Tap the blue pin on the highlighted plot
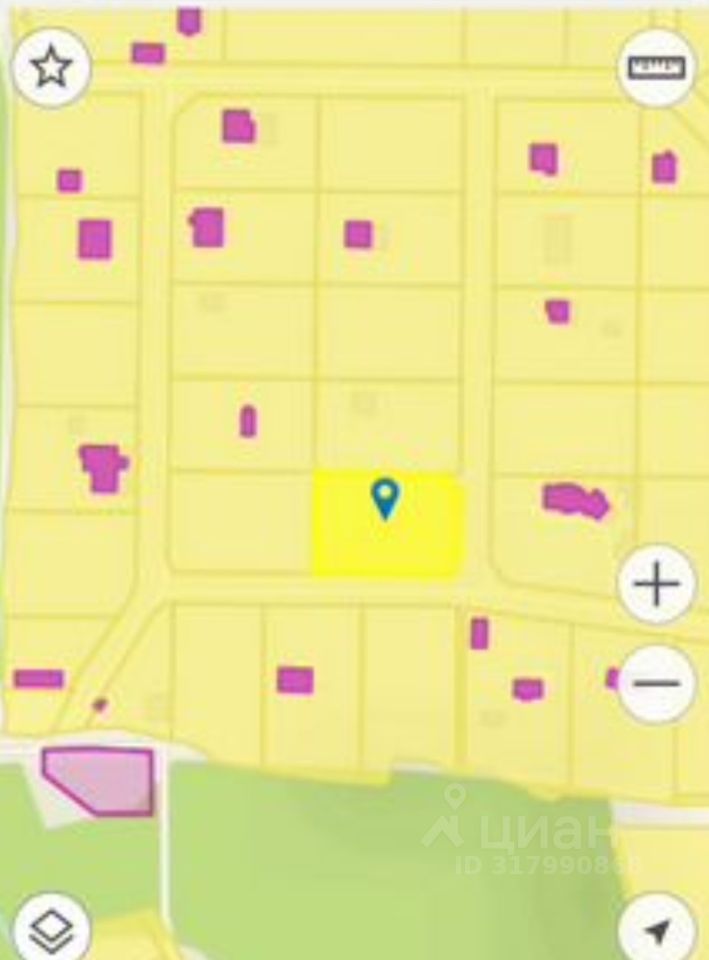 385,498
